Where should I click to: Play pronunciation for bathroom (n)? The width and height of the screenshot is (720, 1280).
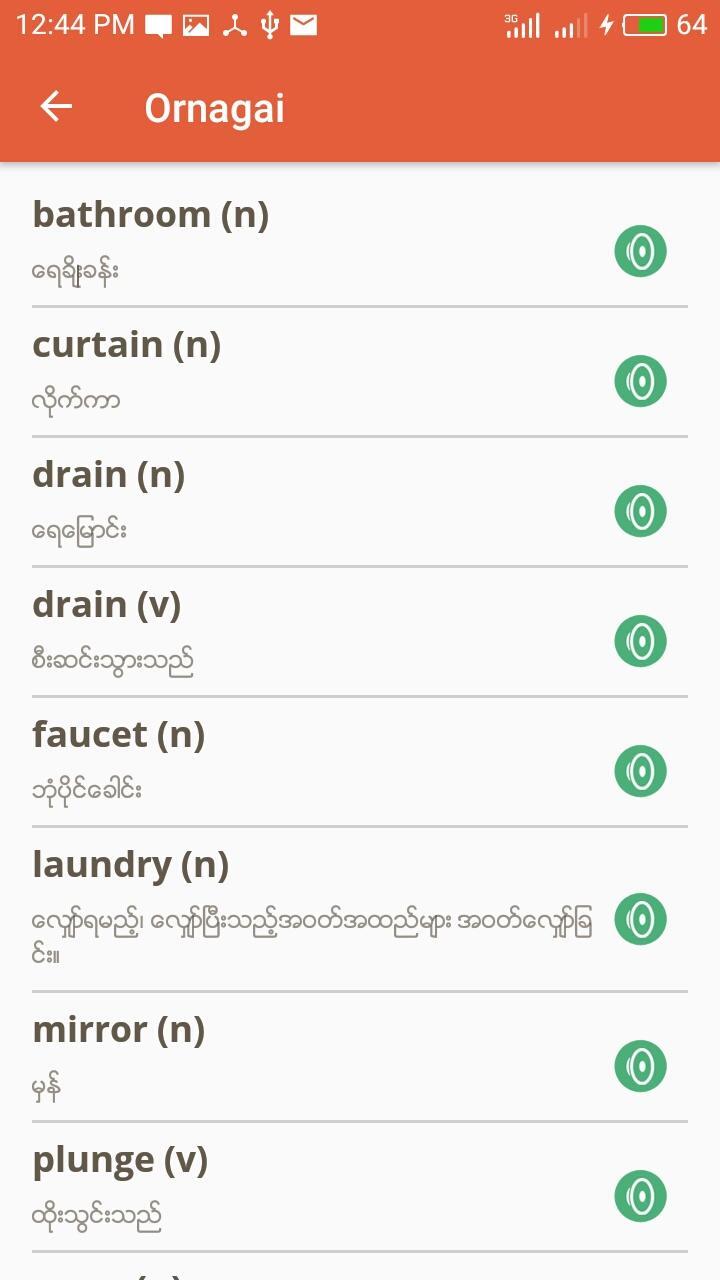(640, 251)
